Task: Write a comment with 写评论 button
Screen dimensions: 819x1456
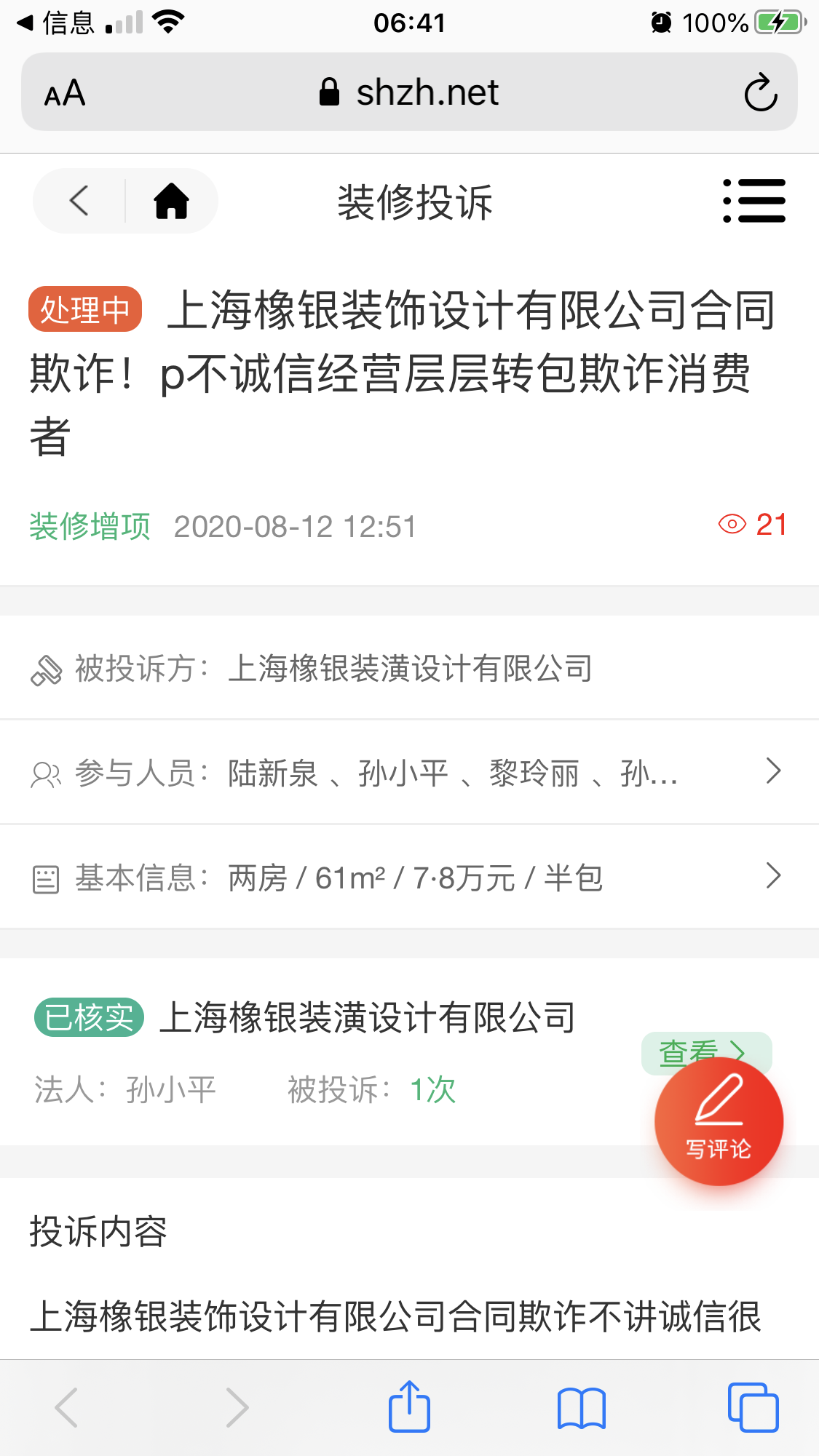Action: click(x=719, y=1122)
